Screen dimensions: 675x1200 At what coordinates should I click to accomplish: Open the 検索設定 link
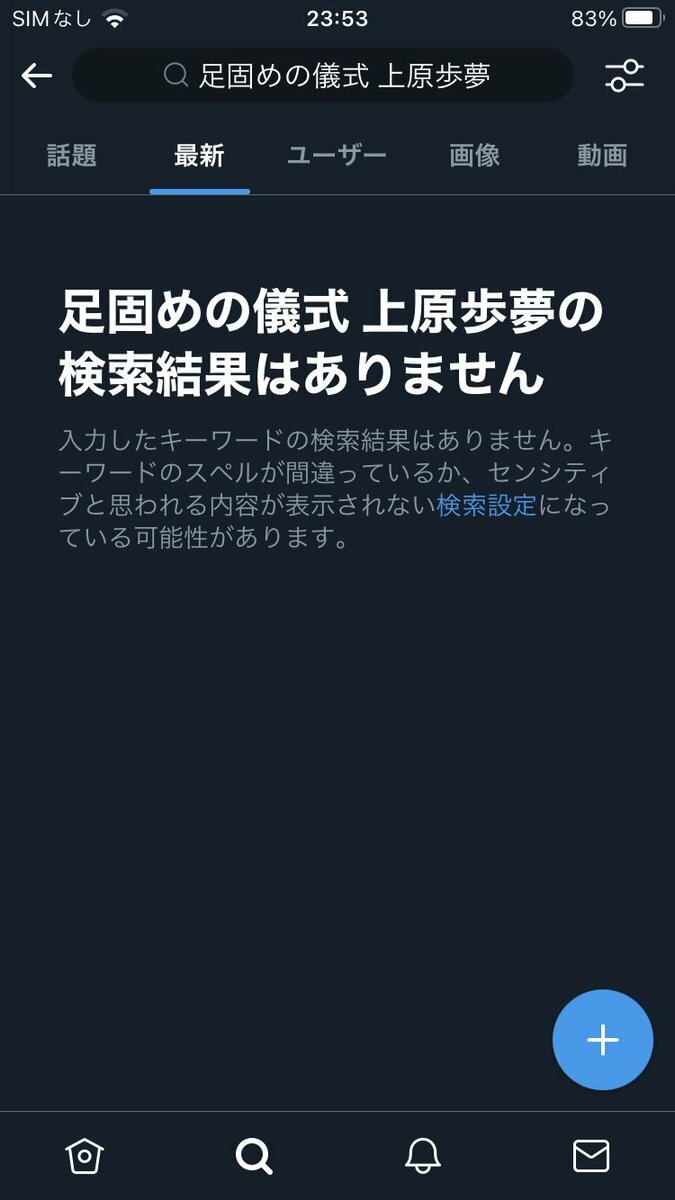(487, 506)
